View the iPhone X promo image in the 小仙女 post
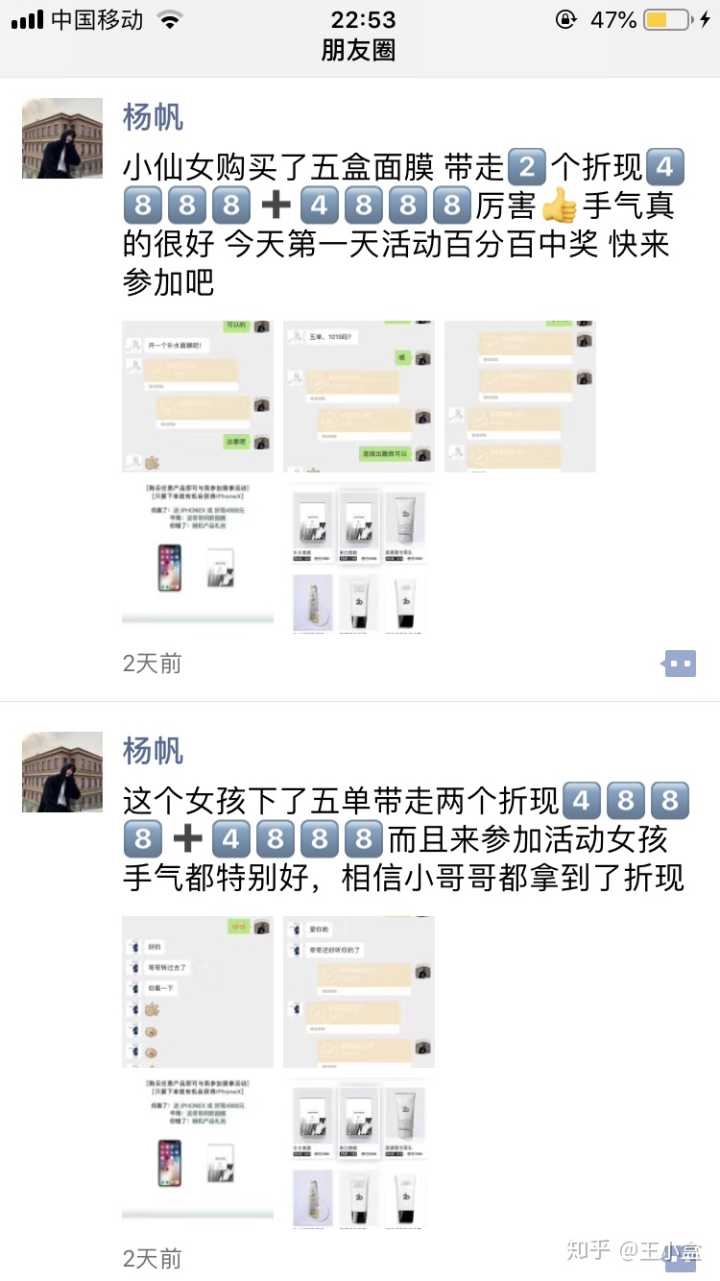The height and width of the screenshot is (1281, 720). [198, 555]
